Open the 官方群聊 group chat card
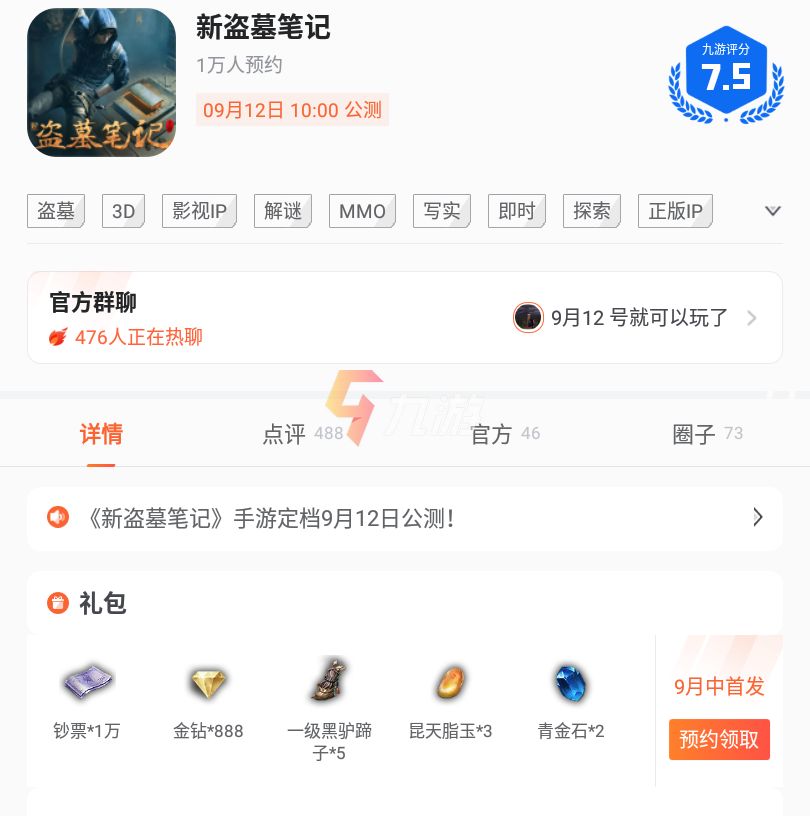Image resolution: width=810 pixels, height=816 pixels. tap(404, 318)
